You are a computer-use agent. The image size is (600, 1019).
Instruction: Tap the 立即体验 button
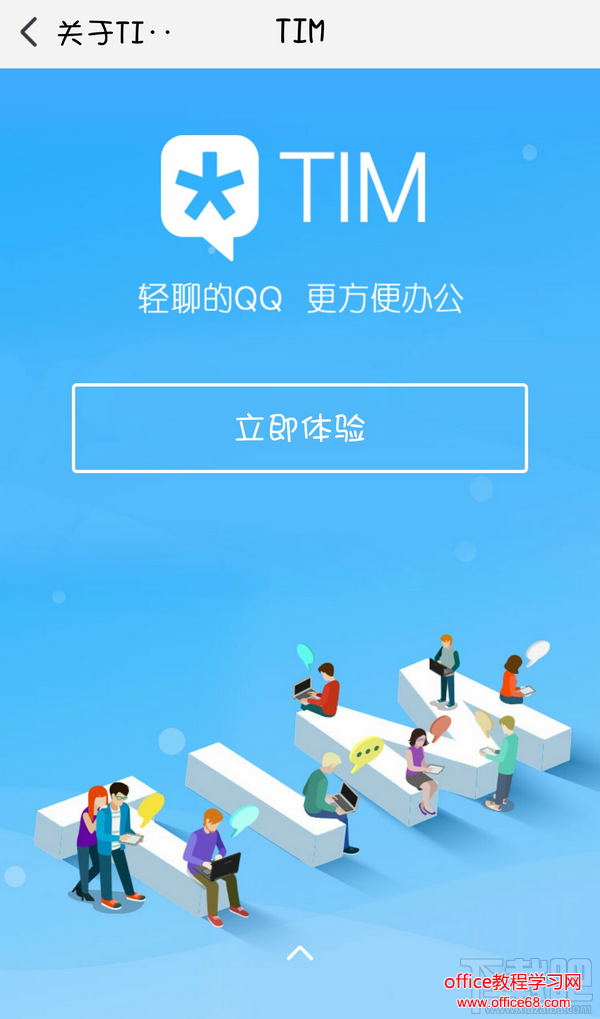coord(299,428)
